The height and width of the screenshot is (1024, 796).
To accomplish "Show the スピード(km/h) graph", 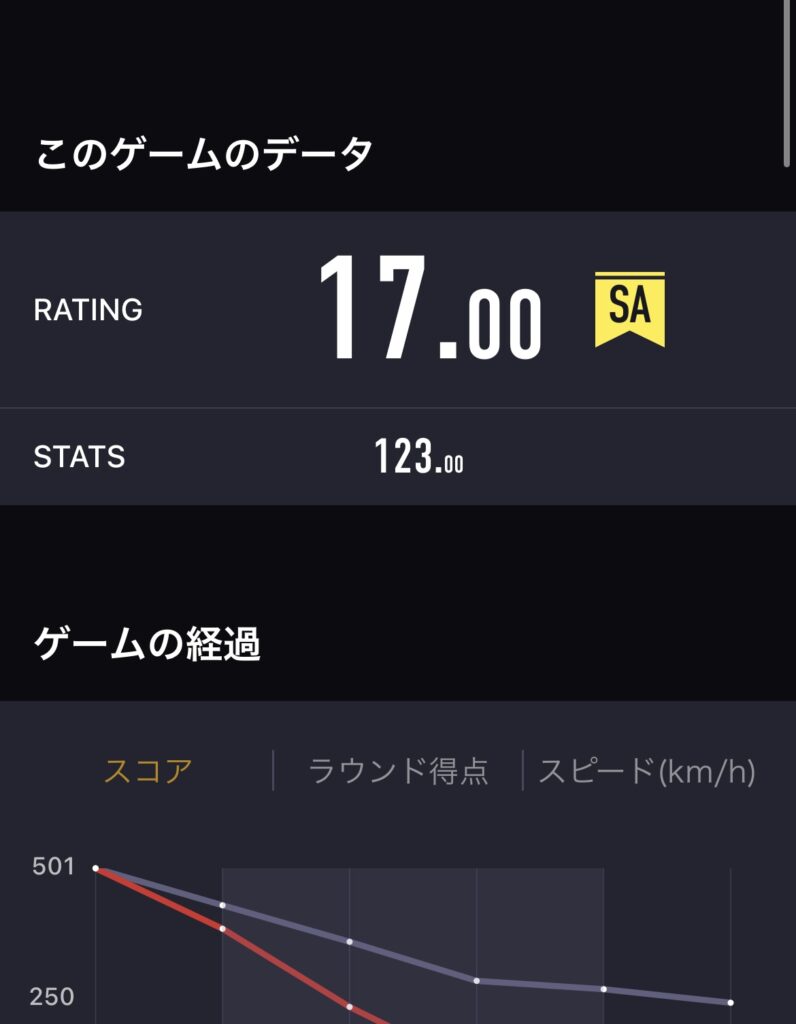I will 646,772.
